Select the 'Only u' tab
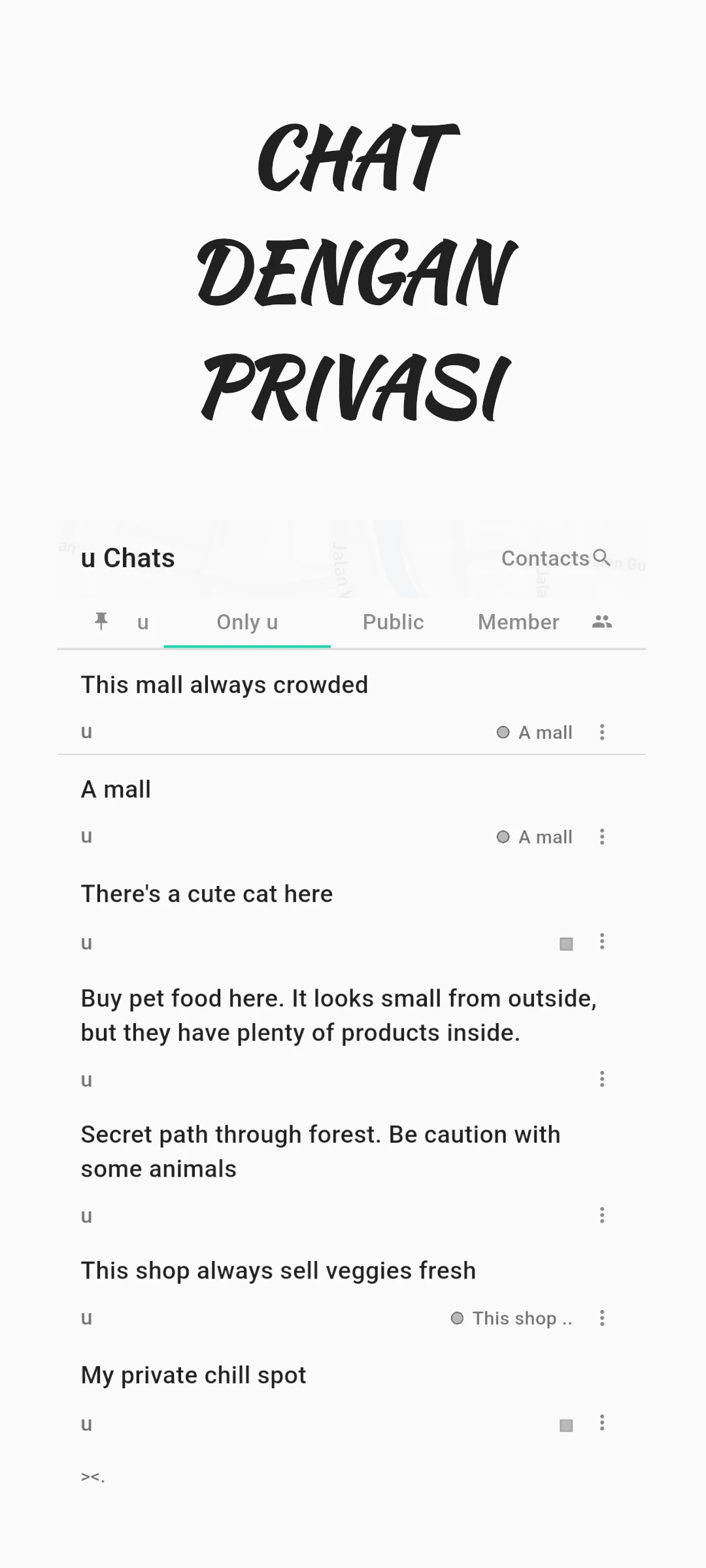Image resolution: width=706 pixels, height=1568 pixels. click(x=246, y=622)
